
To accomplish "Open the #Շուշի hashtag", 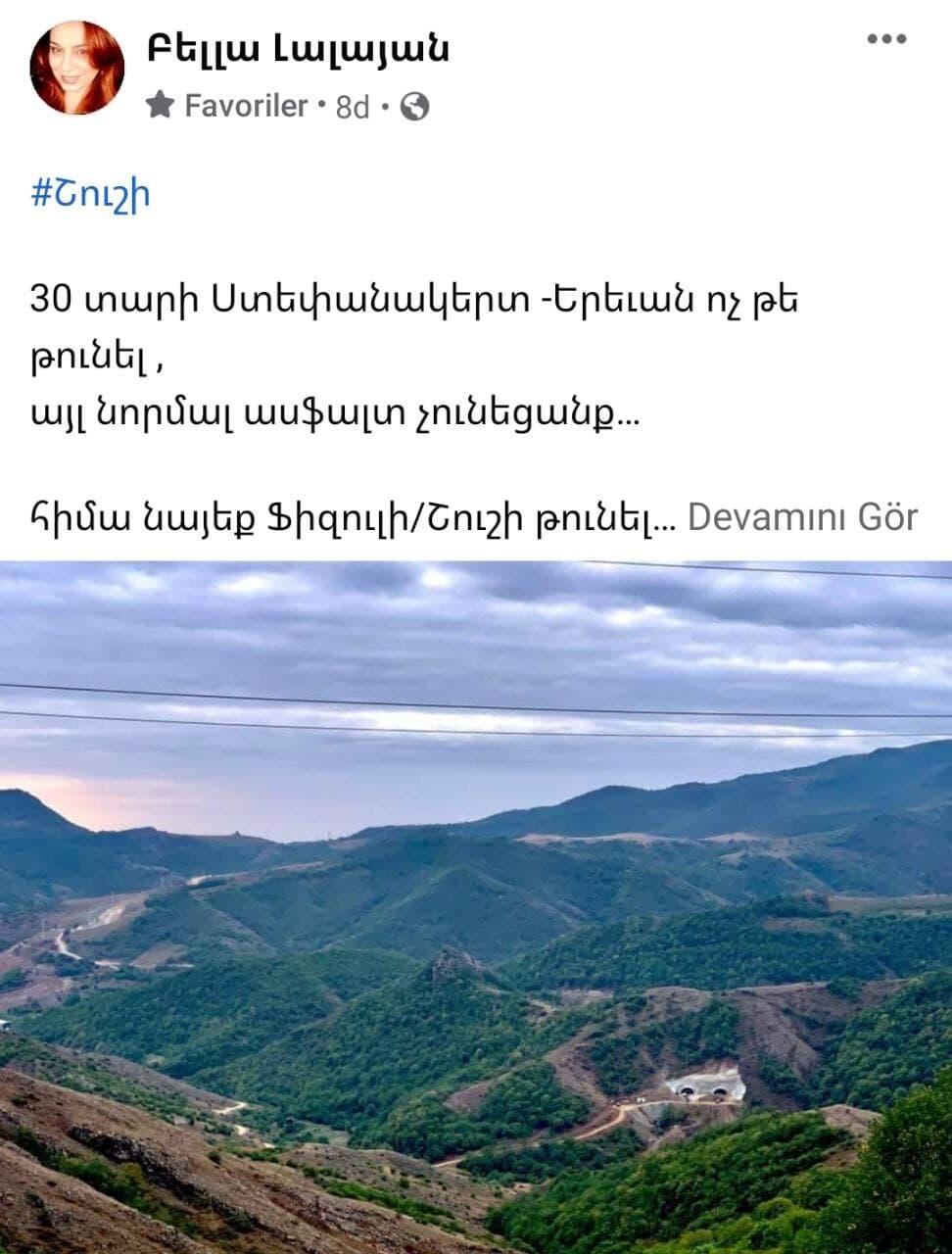I will click(91, 195).
